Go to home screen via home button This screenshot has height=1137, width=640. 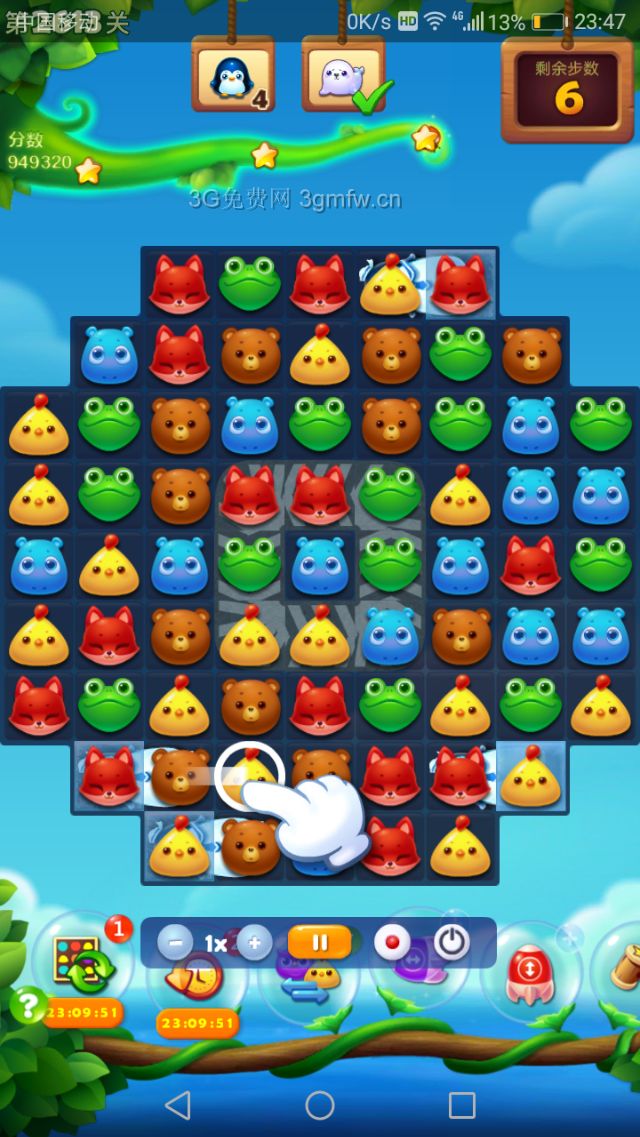pos(320,1105)
